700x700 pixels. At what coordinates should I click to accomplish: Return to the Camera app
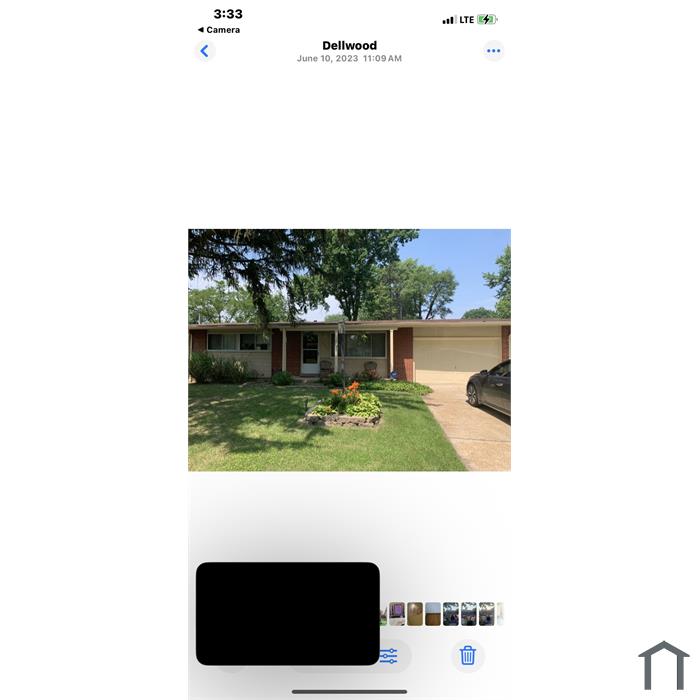(219, 30)
